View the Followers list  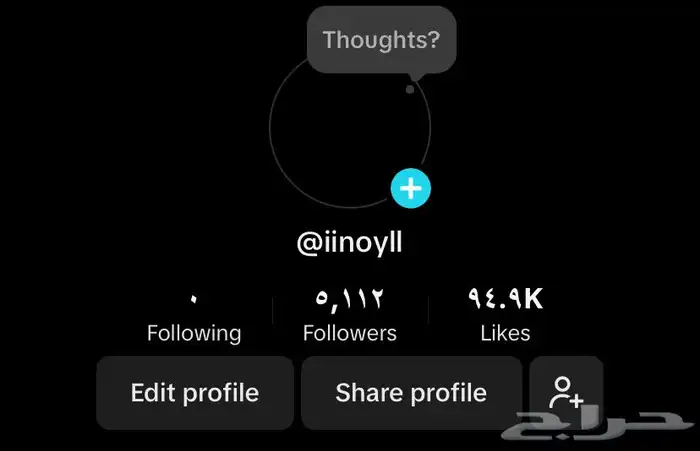(x=349, y=317)
